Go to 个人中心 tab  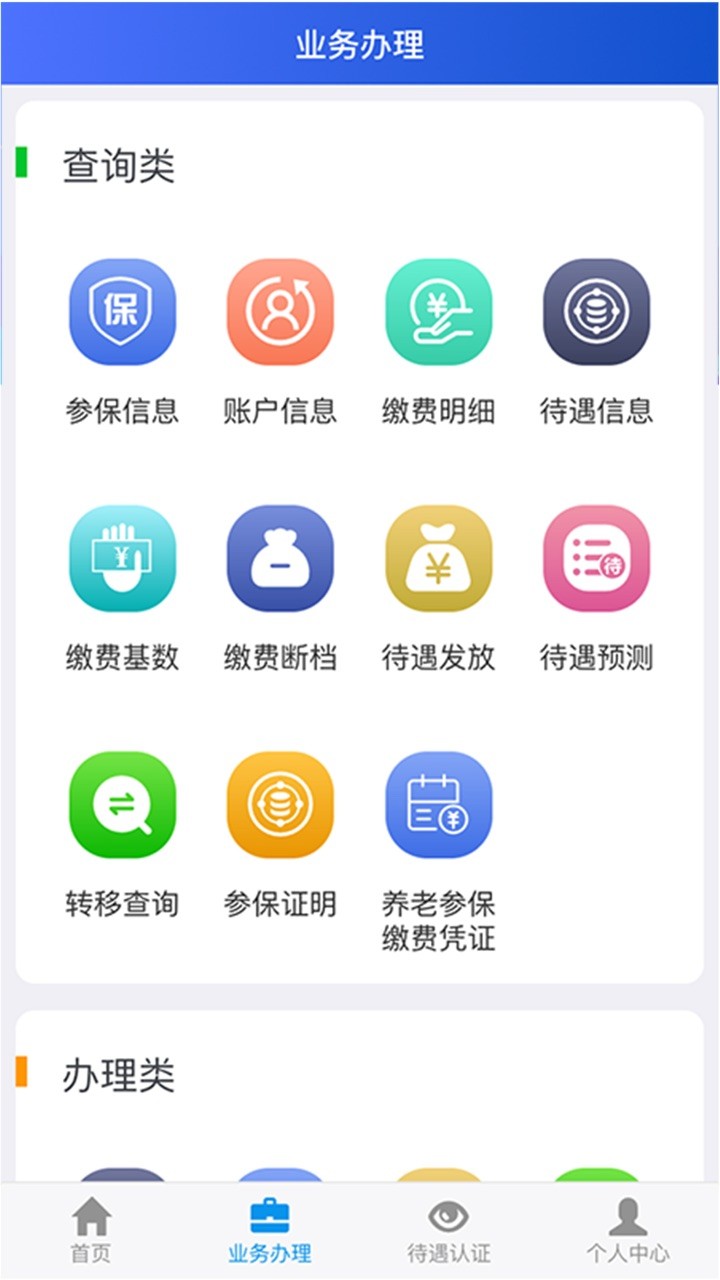click(x=628, y=1231)
